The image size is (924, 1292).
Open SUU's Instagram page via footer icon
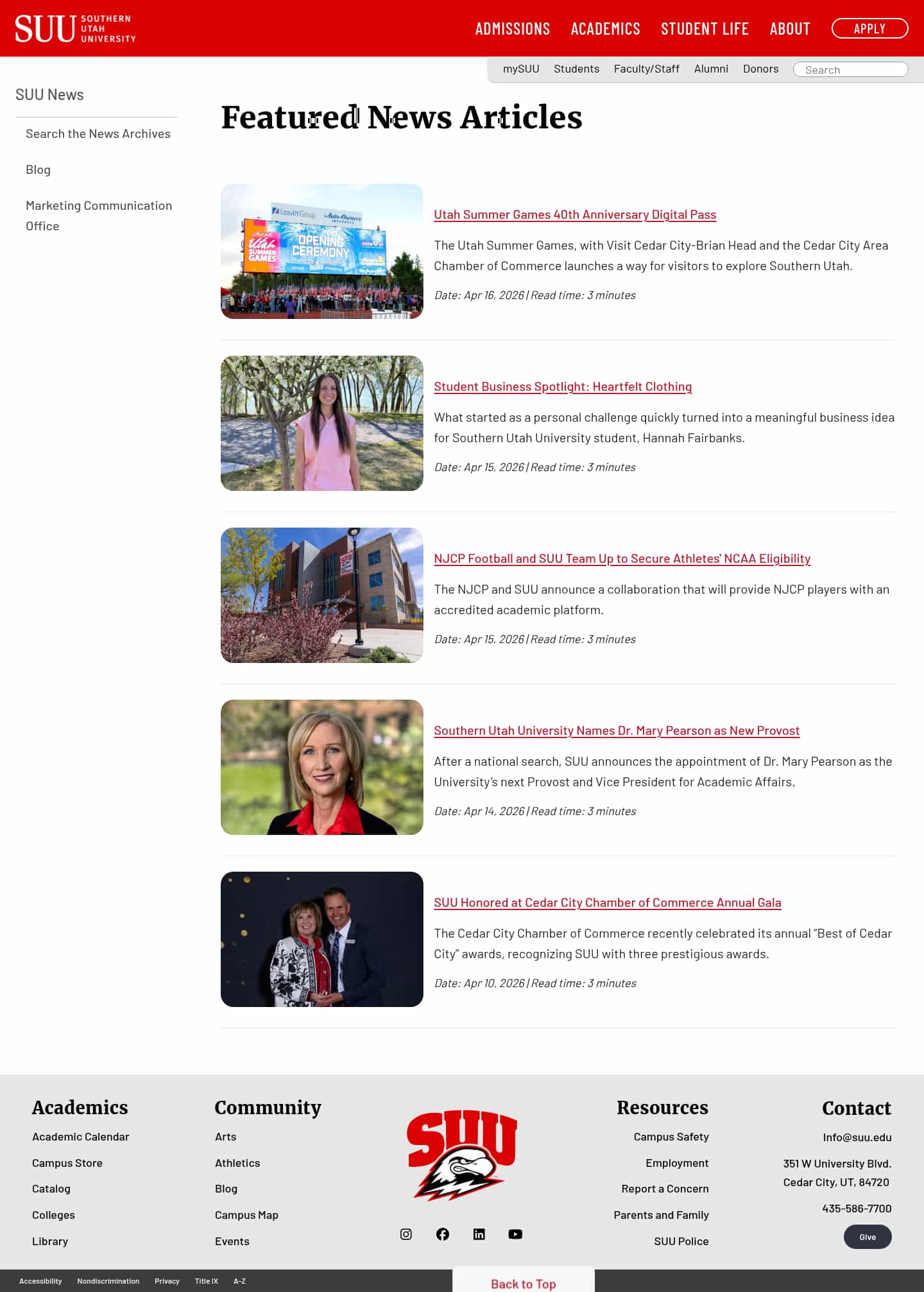(406, 1234)
